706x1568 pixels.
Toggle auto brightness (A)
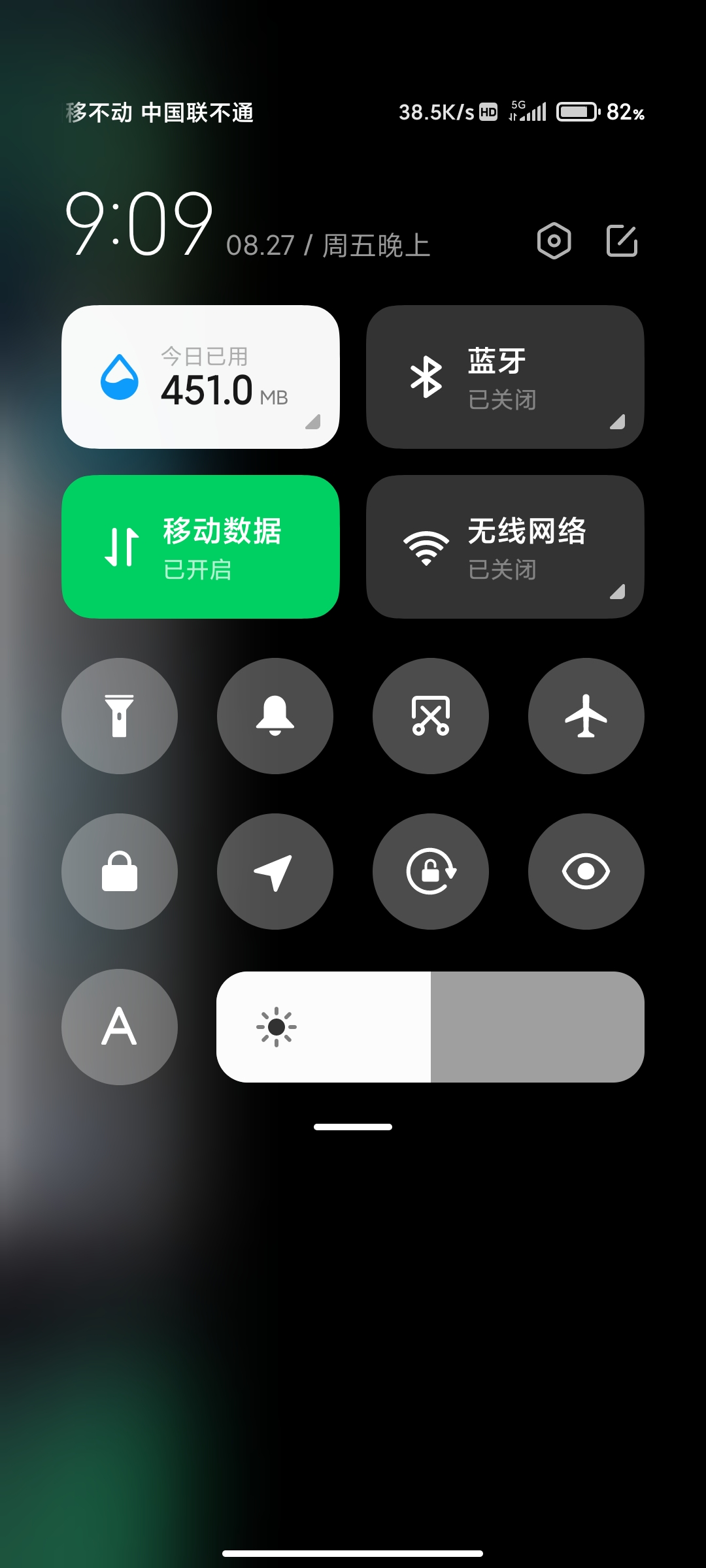pos(120,1027)
